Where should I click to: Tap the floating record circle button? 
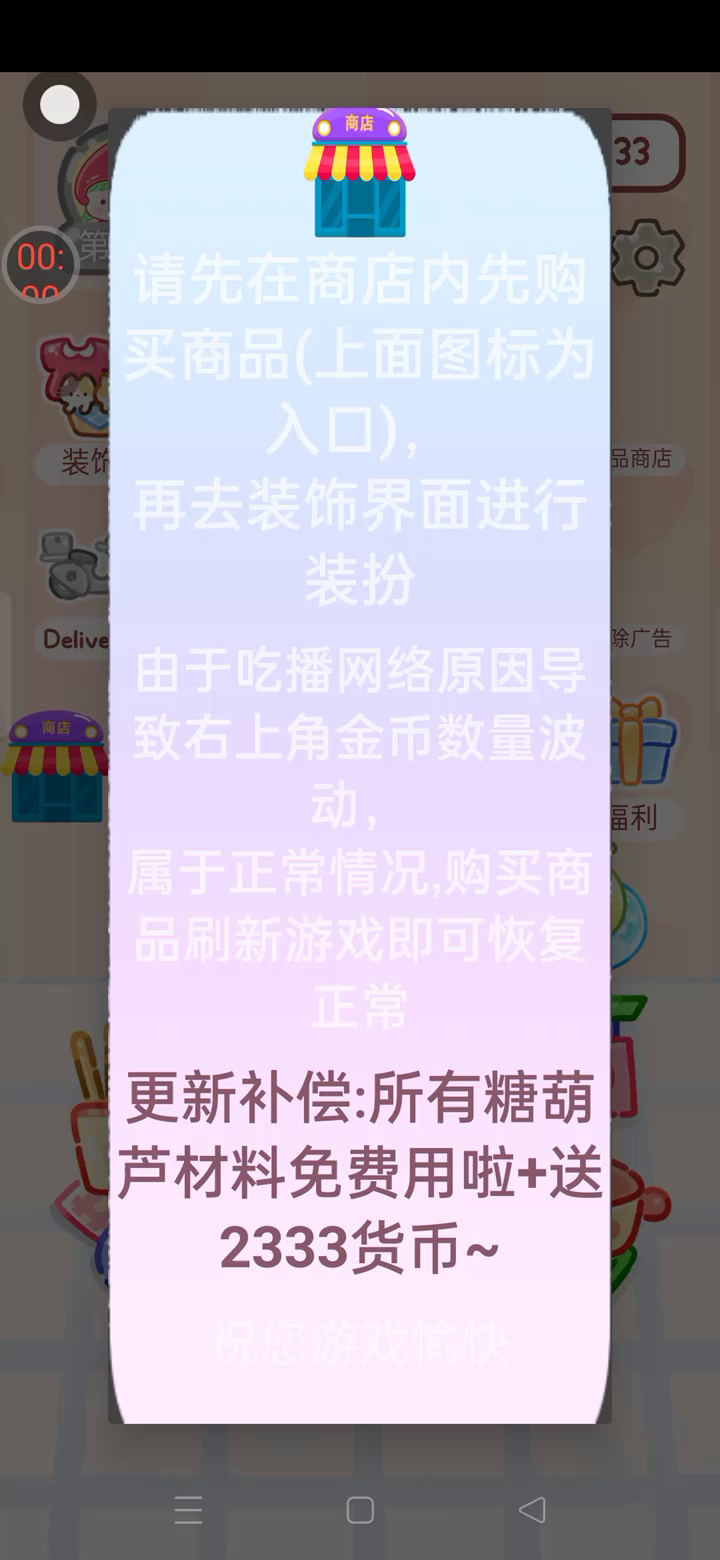pos(59,105)
